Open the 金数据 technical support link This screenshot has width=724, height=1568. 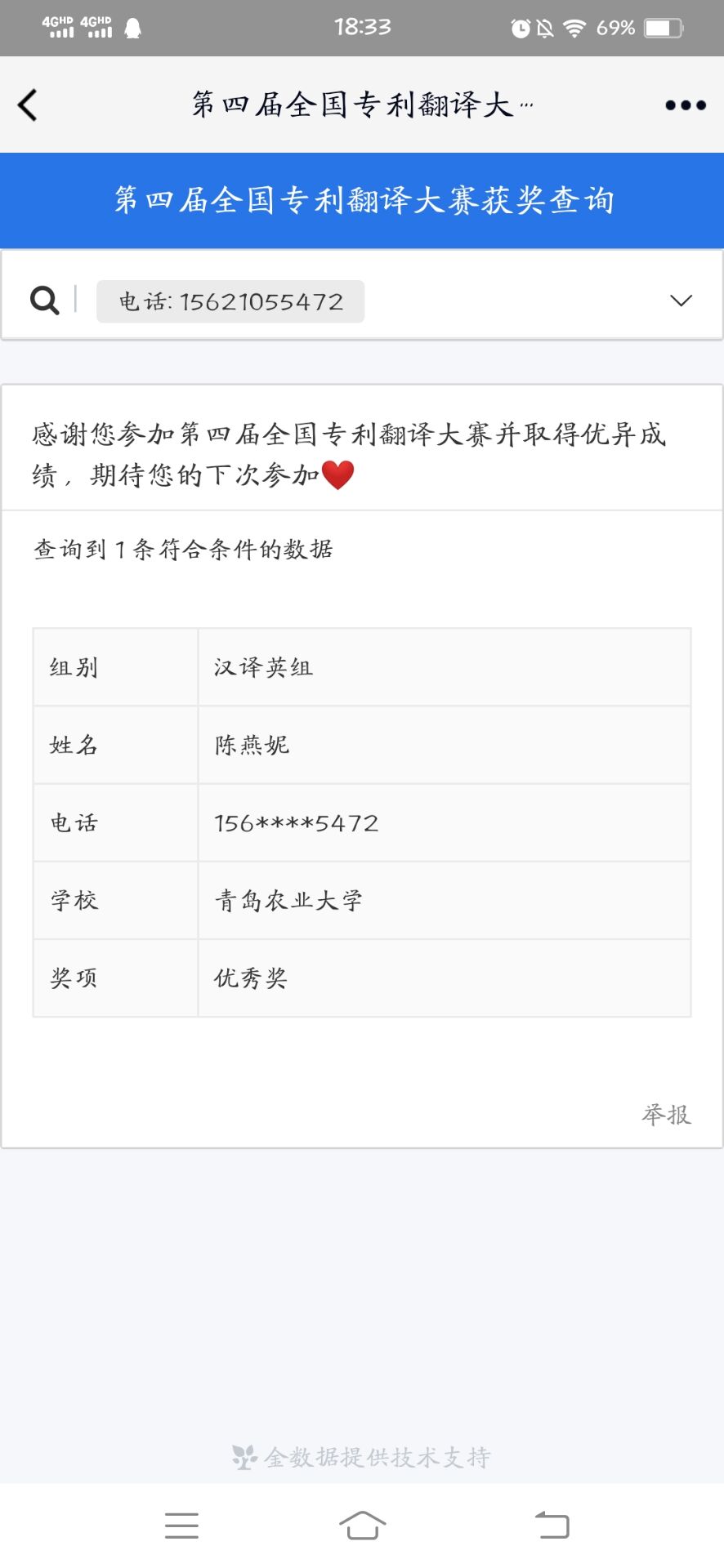coord(362,1457)
